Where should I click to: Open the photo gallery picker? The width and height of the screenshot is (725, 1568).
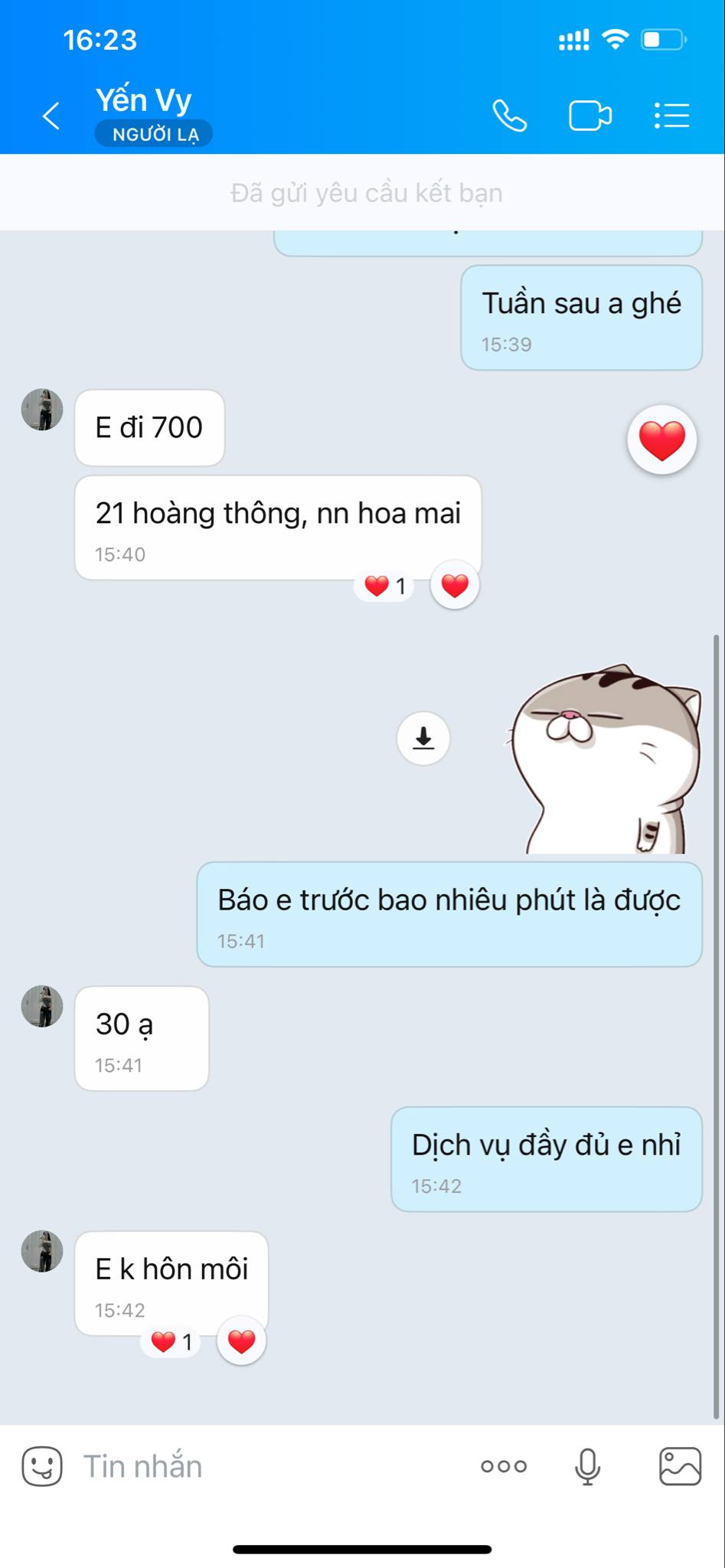coord(680,1466)
